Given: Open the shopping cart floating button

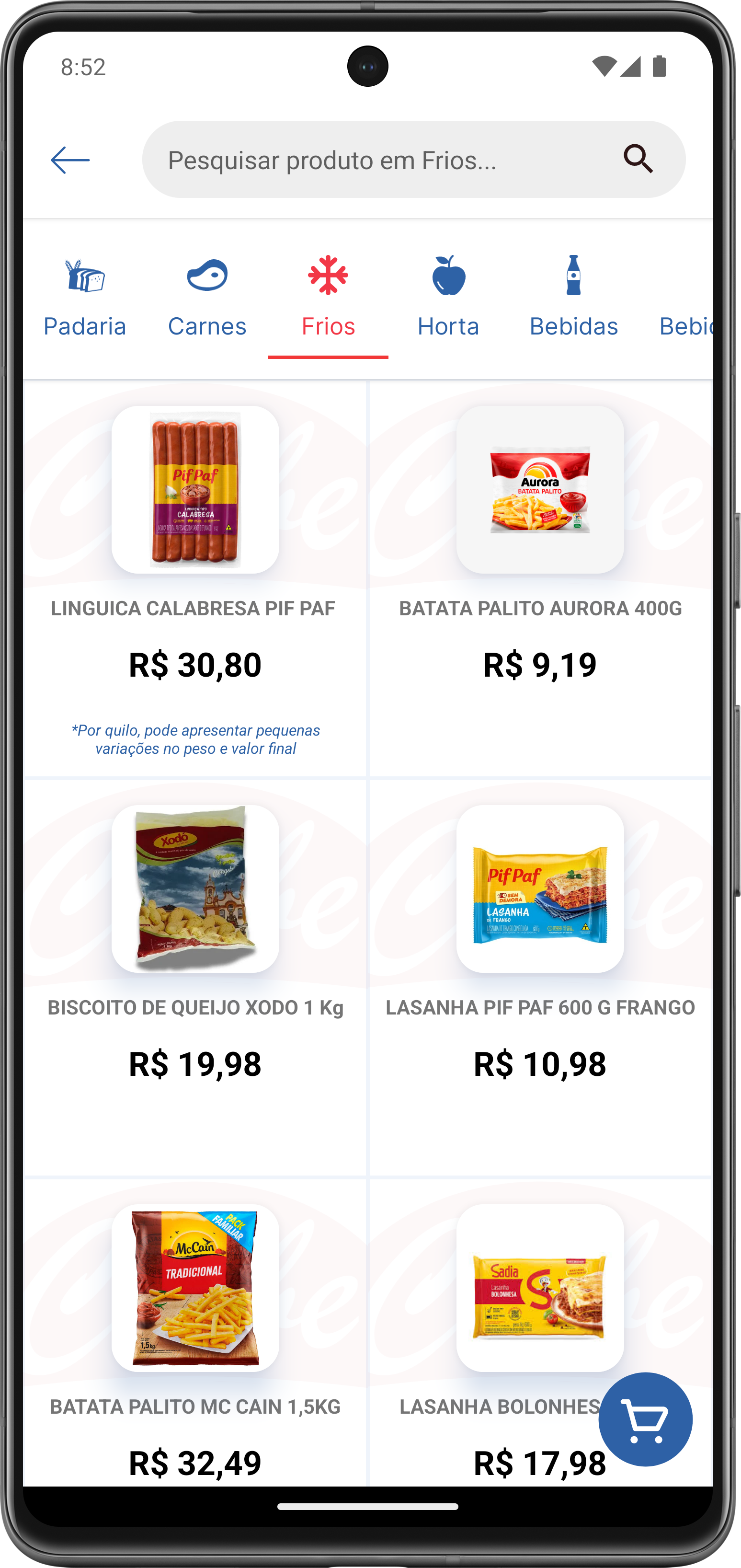Looking at the screenshot, I should (646, 1418).
